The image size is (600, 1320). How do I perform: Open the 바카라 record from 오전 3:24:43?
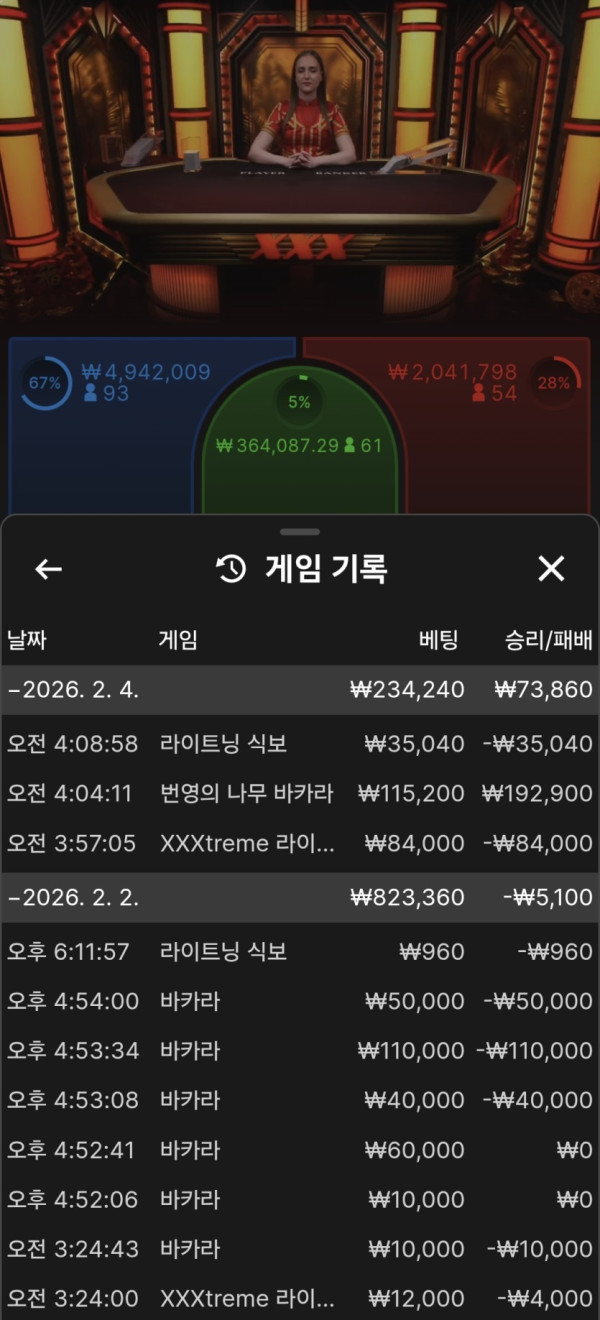point(300,1249)
